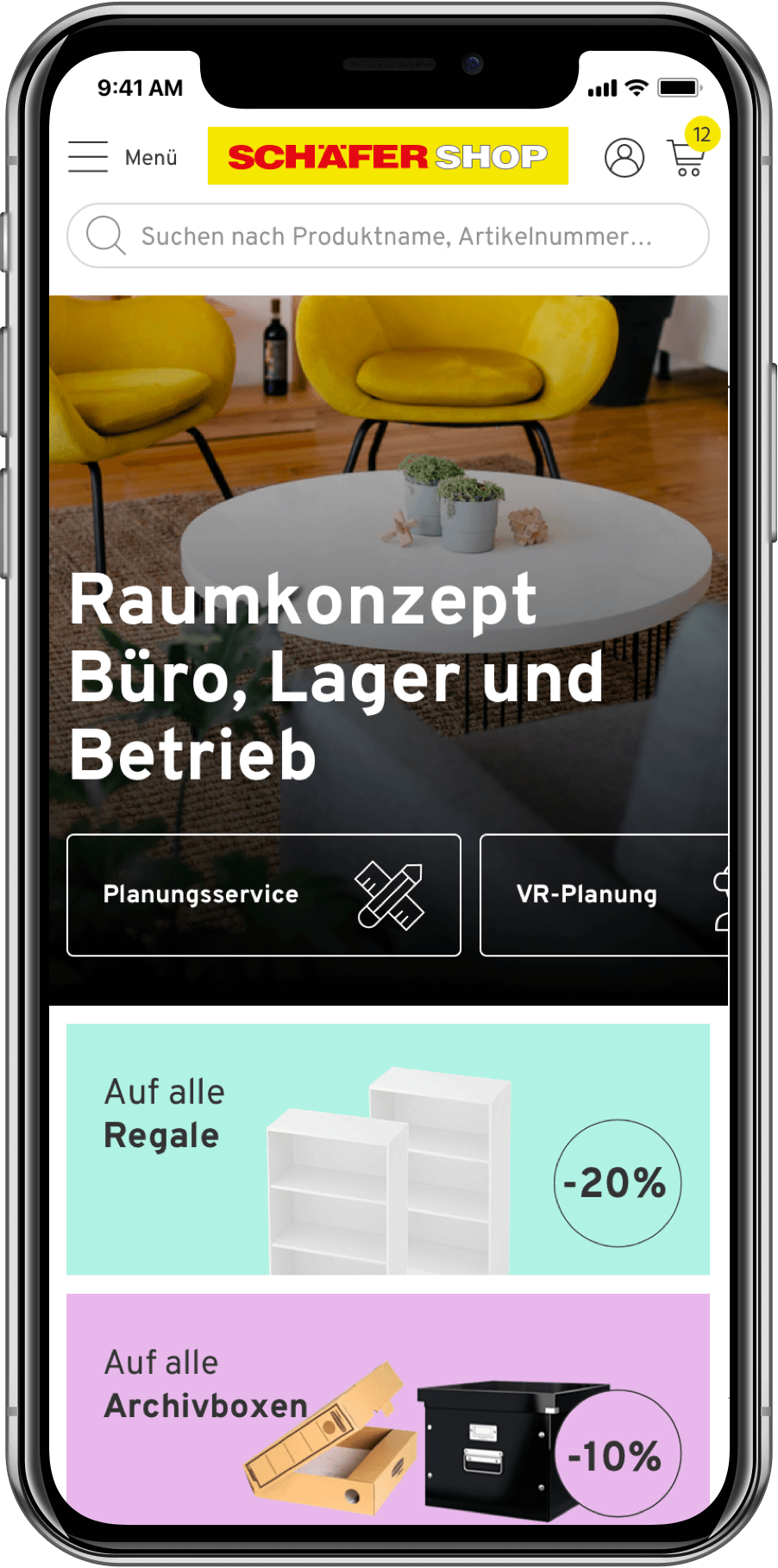Open the Archivboxen -10% offer banner
778x1568 pixels.
click(x=388, y=1406)
